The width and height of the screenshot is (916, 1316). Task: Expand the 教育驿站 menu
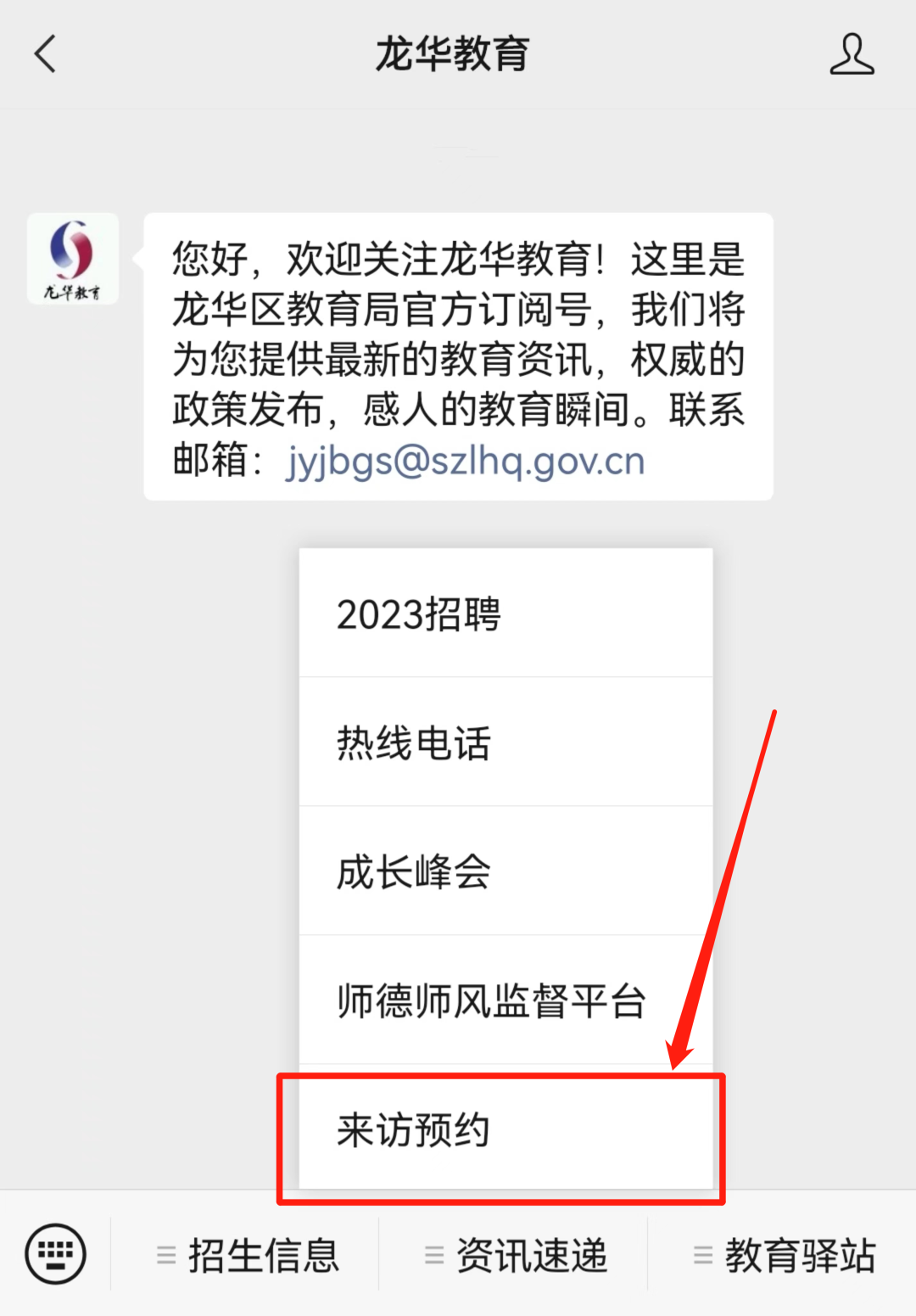click(784, 1255)
